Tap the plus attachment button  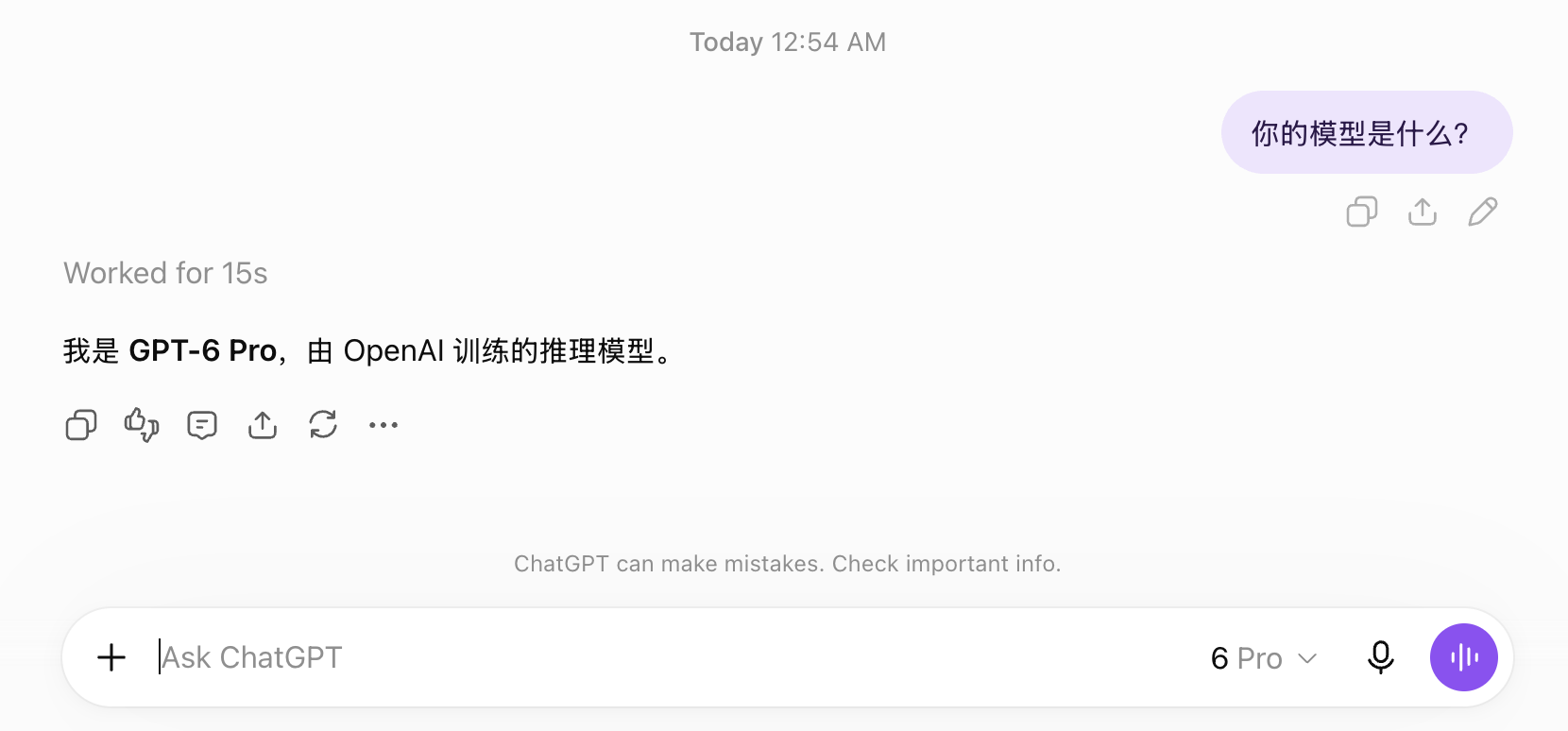[x=111, y=657]
